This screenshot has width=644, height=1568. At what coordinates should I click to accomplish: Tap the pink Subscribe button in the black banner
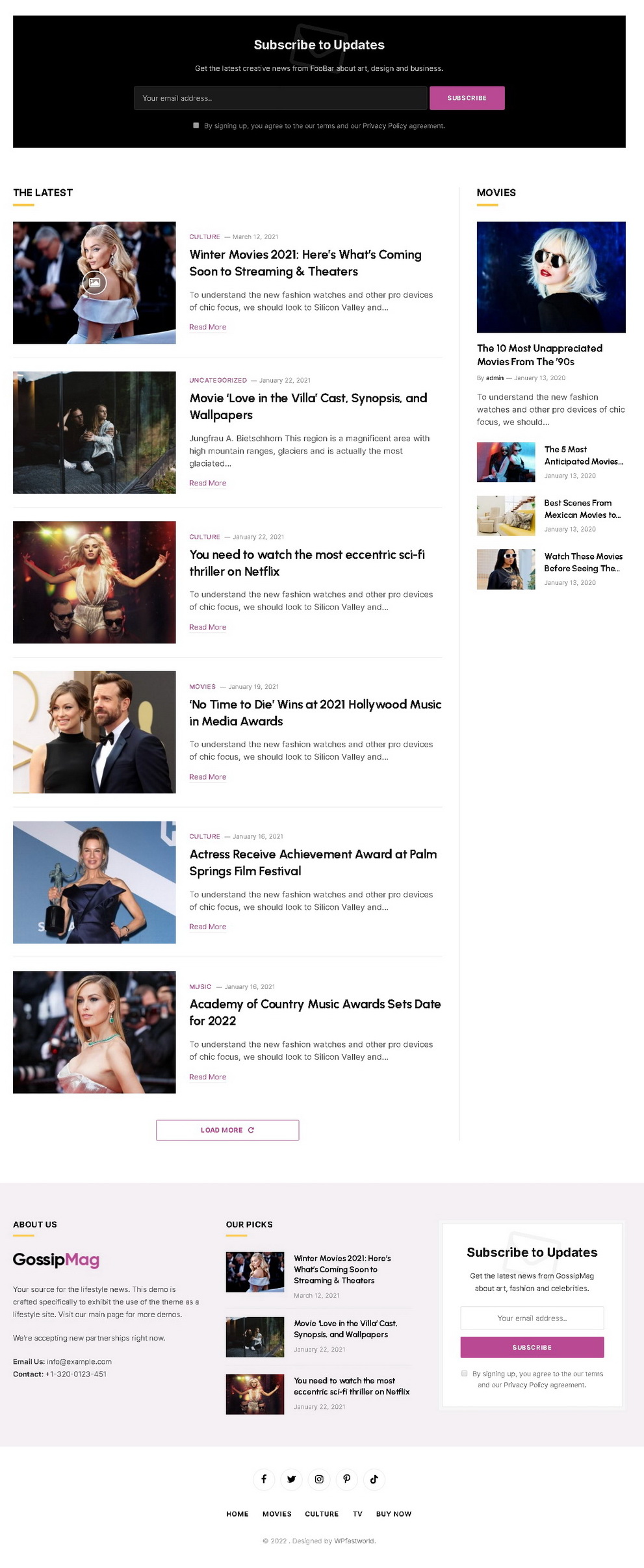tap(467, 98)
